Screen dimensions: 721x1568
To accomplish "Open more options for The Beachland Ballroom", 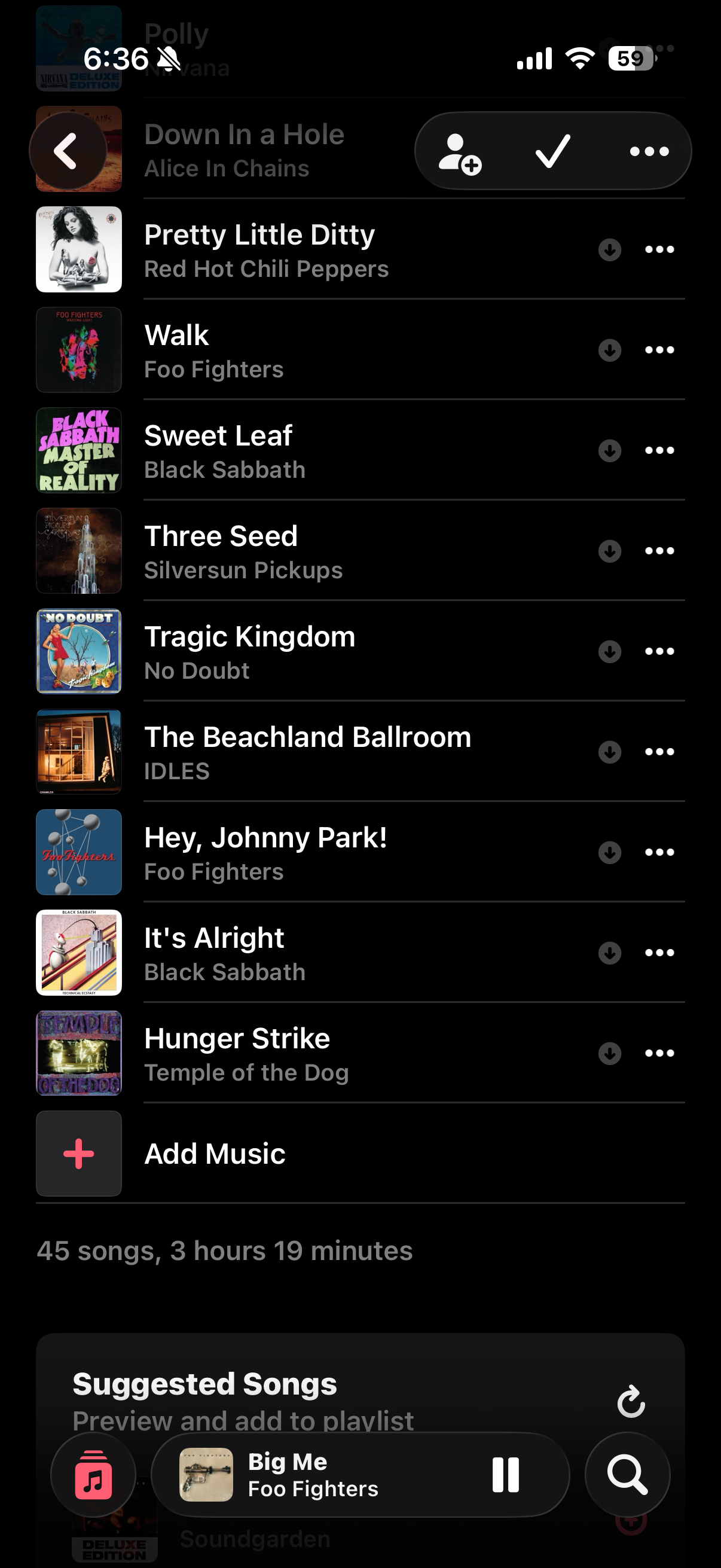I will (x=659, y=752).
